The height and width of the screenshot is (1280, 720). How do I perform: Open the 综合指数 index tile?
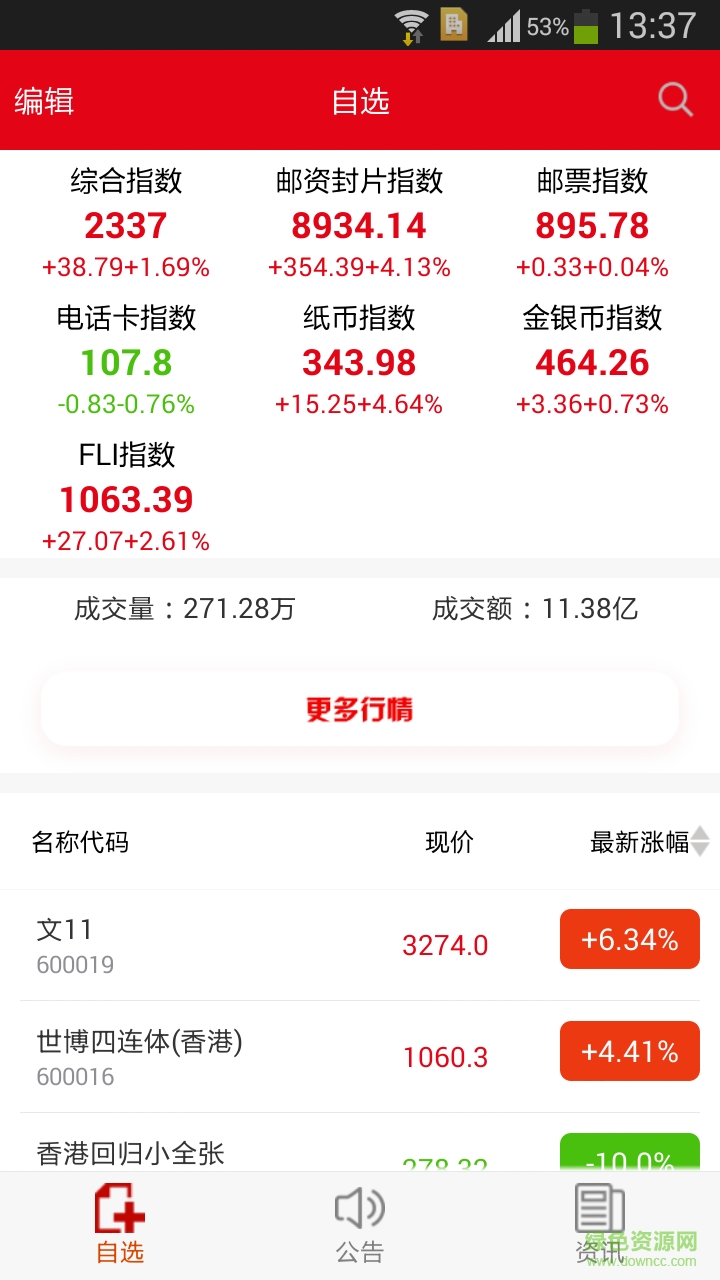click(126, 222)
